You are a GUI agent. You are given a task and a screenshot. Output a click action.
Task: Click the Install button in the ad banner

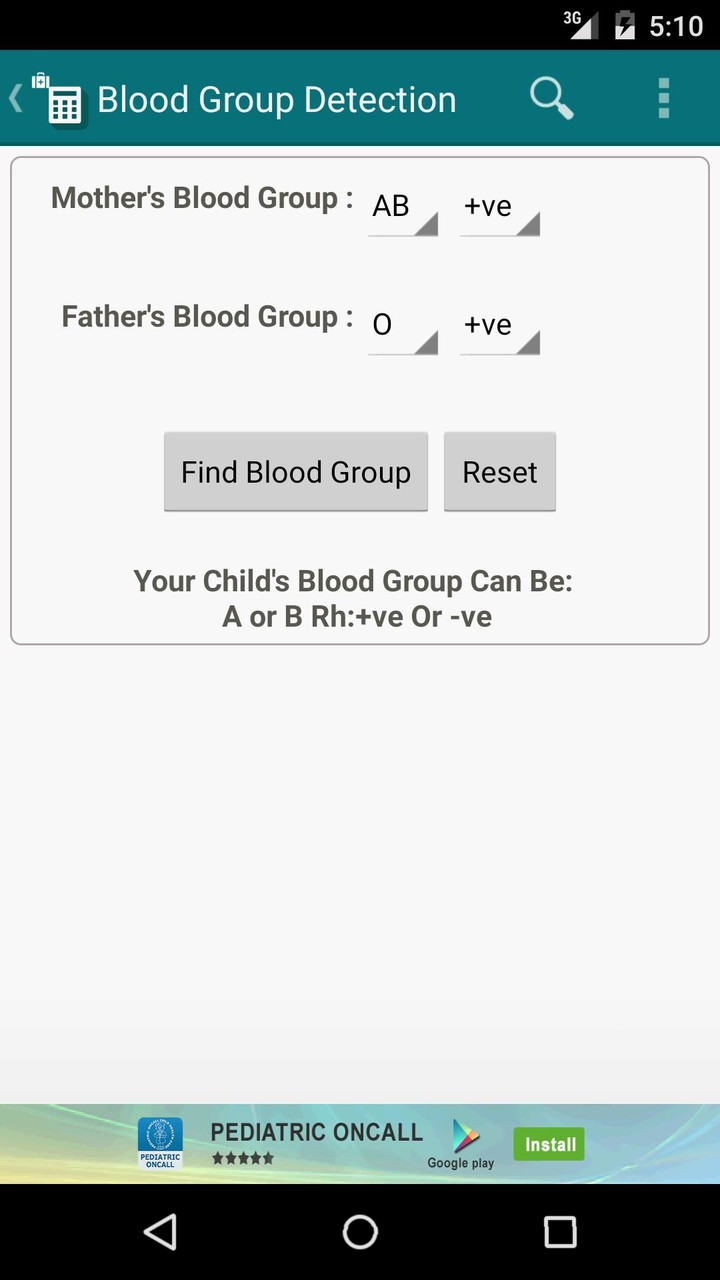click(548, 1143)
